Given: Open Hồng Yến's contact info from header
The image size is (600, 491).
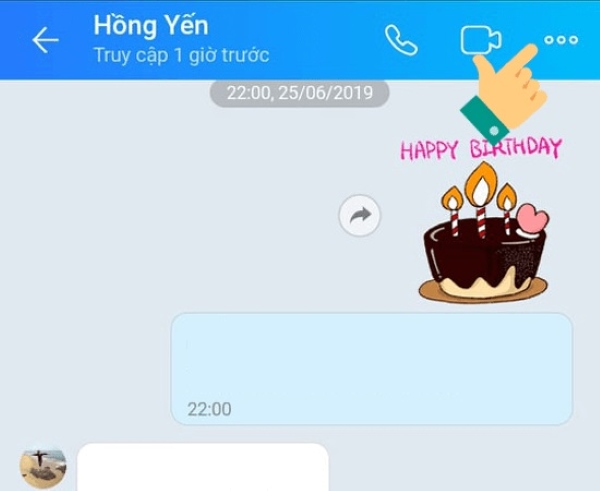Looking at the screenshot, I should point(180,38).
